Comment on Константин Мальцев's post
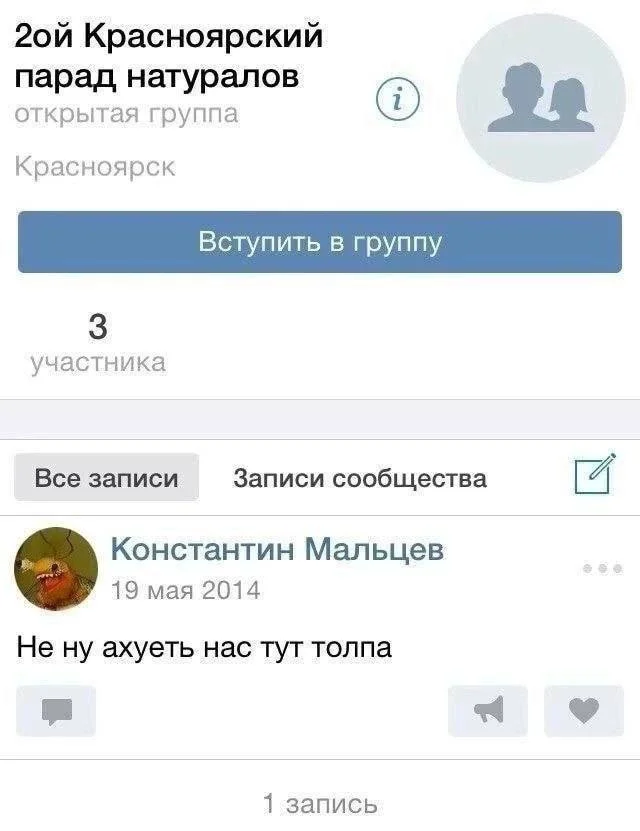 pyautogui.click(x=57, y=711)
